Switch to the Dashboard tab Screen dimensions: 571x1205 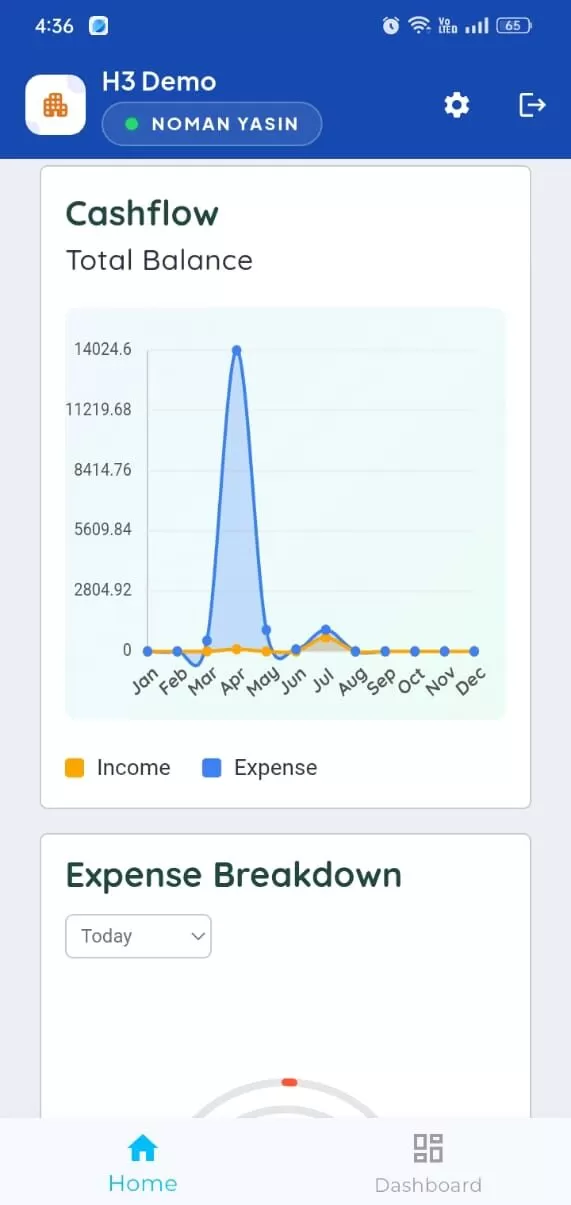click(x=428, y=1163)
